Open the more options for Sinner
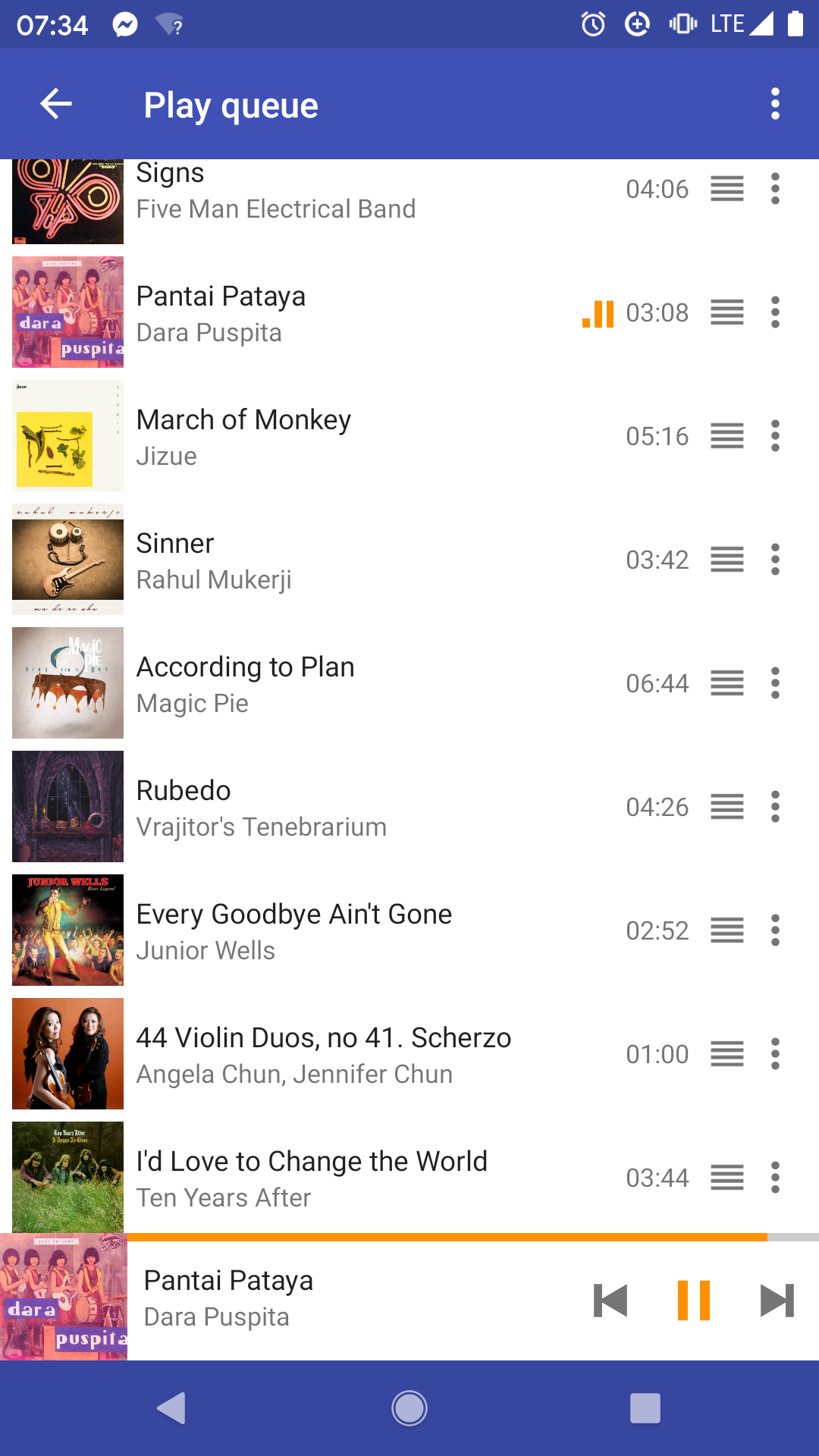This screenshot has height=1456, width=819. tap(775, 560)
